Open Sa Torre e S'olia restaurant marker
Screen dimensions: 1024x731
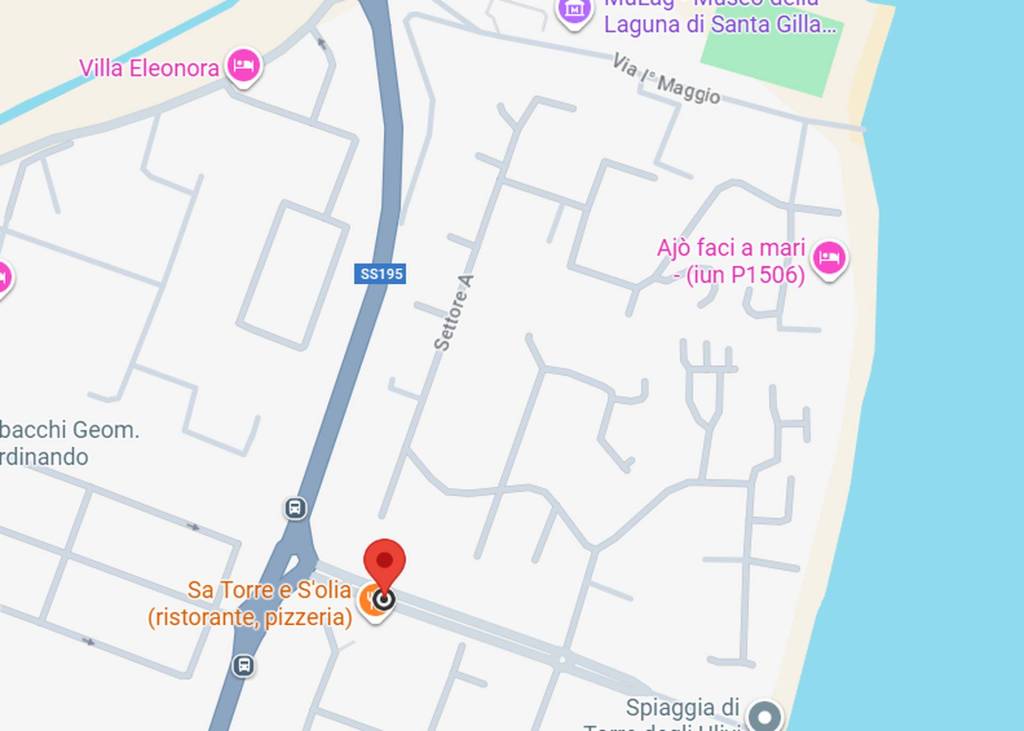pos(372,603)
